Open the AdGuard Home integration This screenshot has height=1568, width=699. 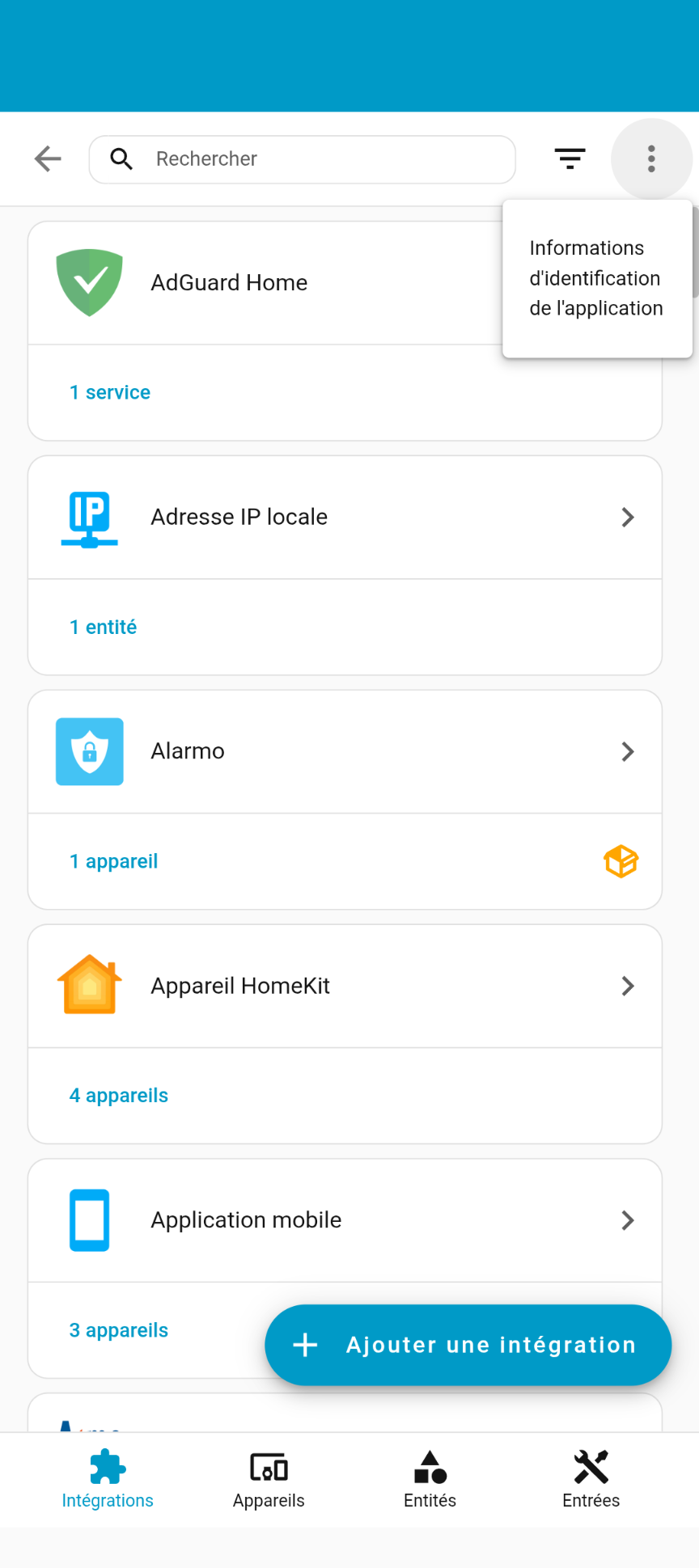229,283
